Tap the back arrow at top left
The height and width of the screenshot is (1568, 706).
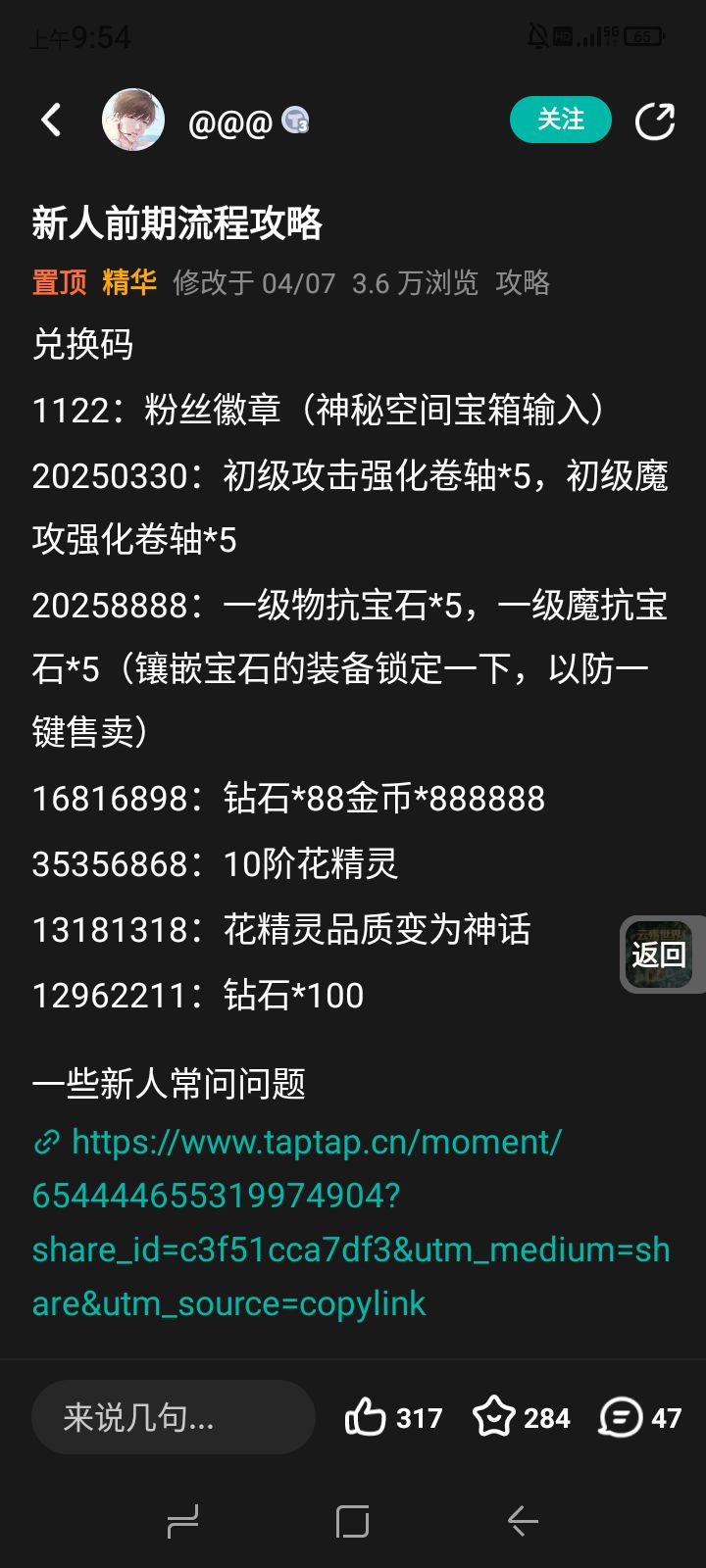pyautogui.click(x=50, y=120)
